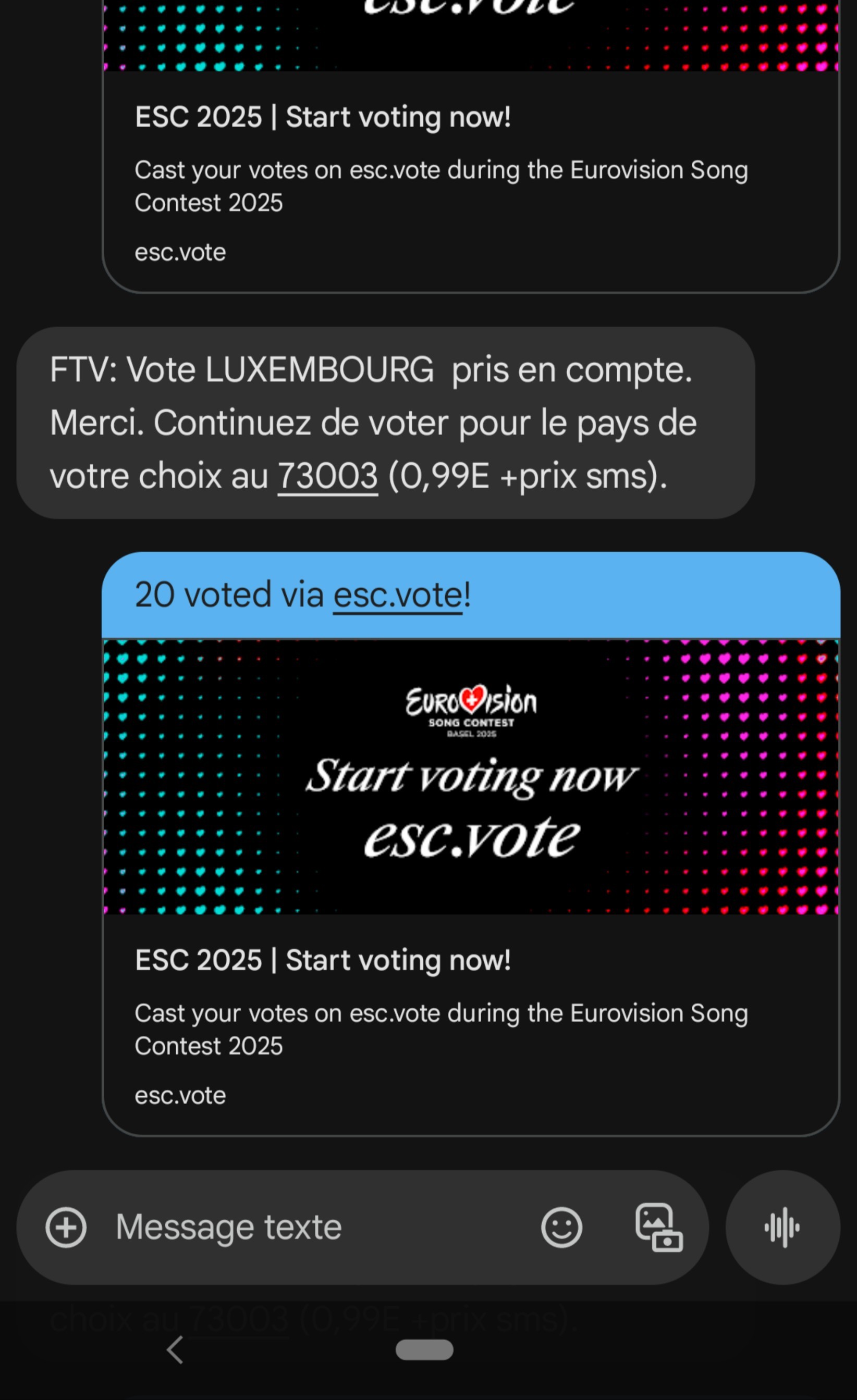The width and height of the screenshot is (857, 1400).
Task: Open the bottom ESC 2025 link preview card
Action: pos(471,887)
